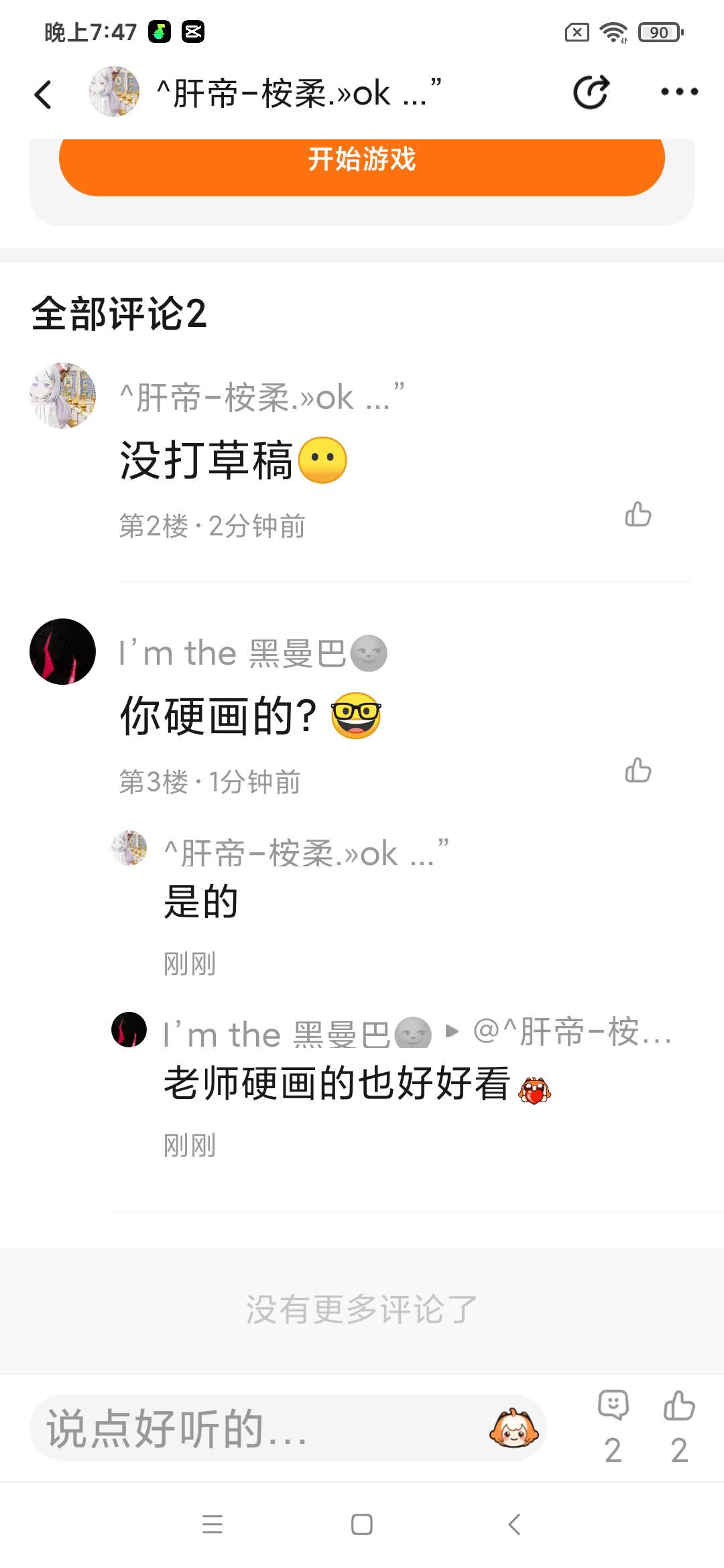Open the author avatar in the header
This screenshot has width=724, height=1568.
click(114, 92)
